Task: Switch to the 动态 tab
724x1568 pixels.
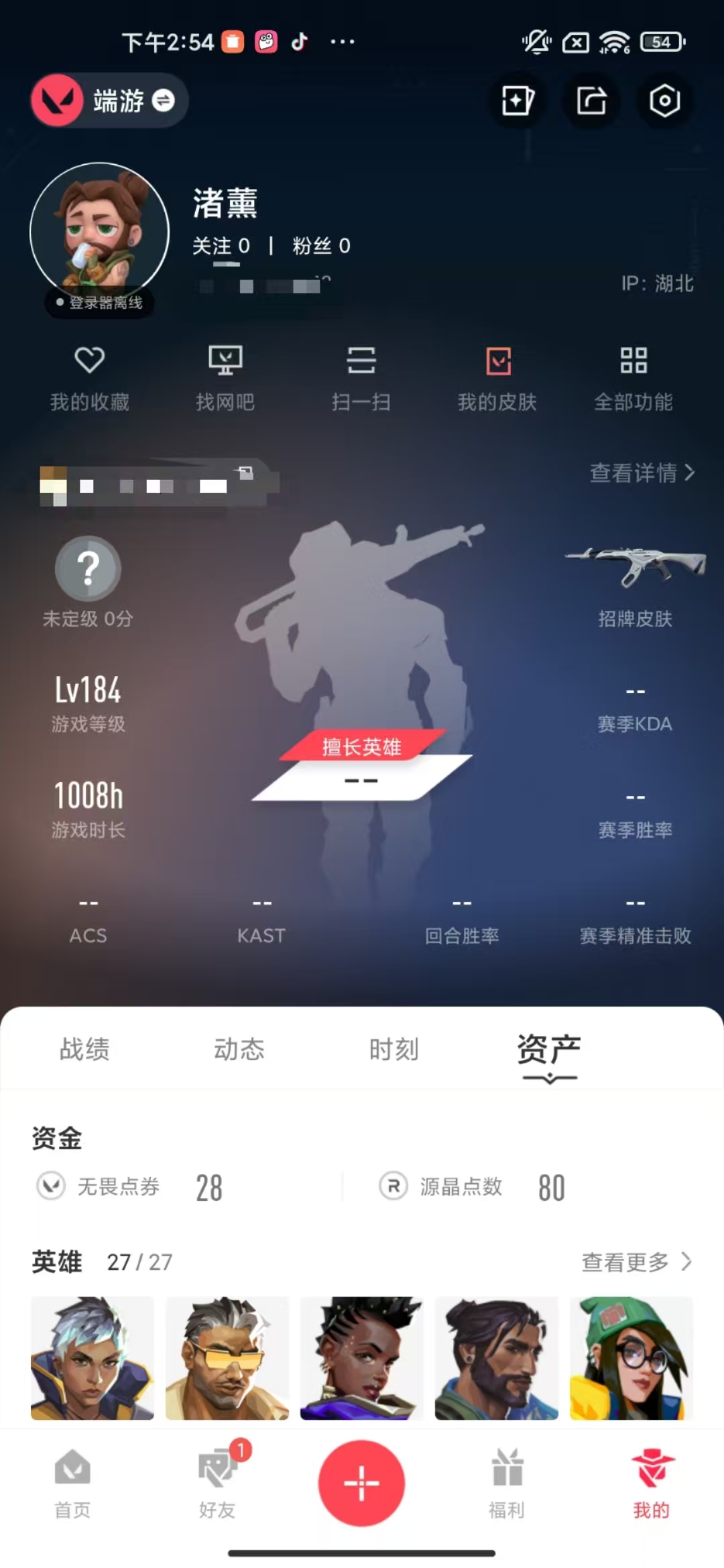Action: pos(239,1049)
